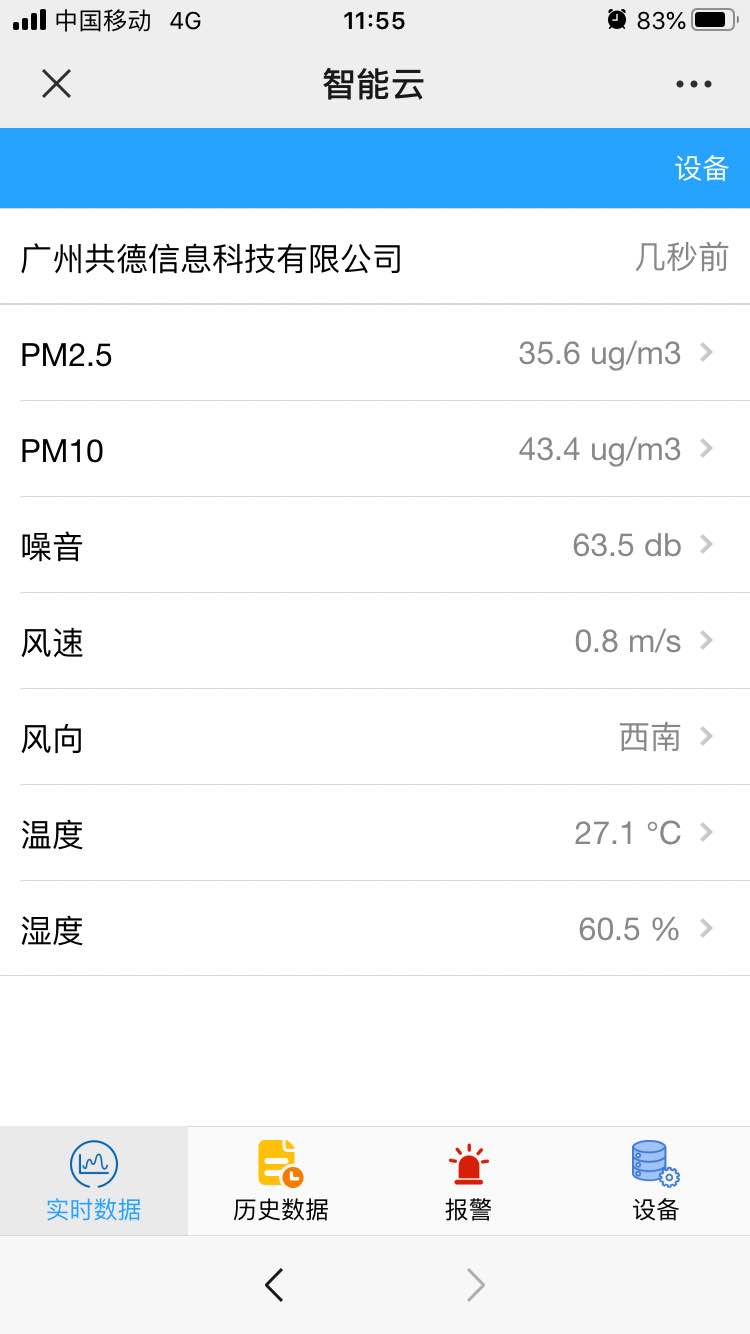Open the 风向 wind direction row
Image resolution: width=750 pixels, height=1334 pixels.
(x=375, y=737)
